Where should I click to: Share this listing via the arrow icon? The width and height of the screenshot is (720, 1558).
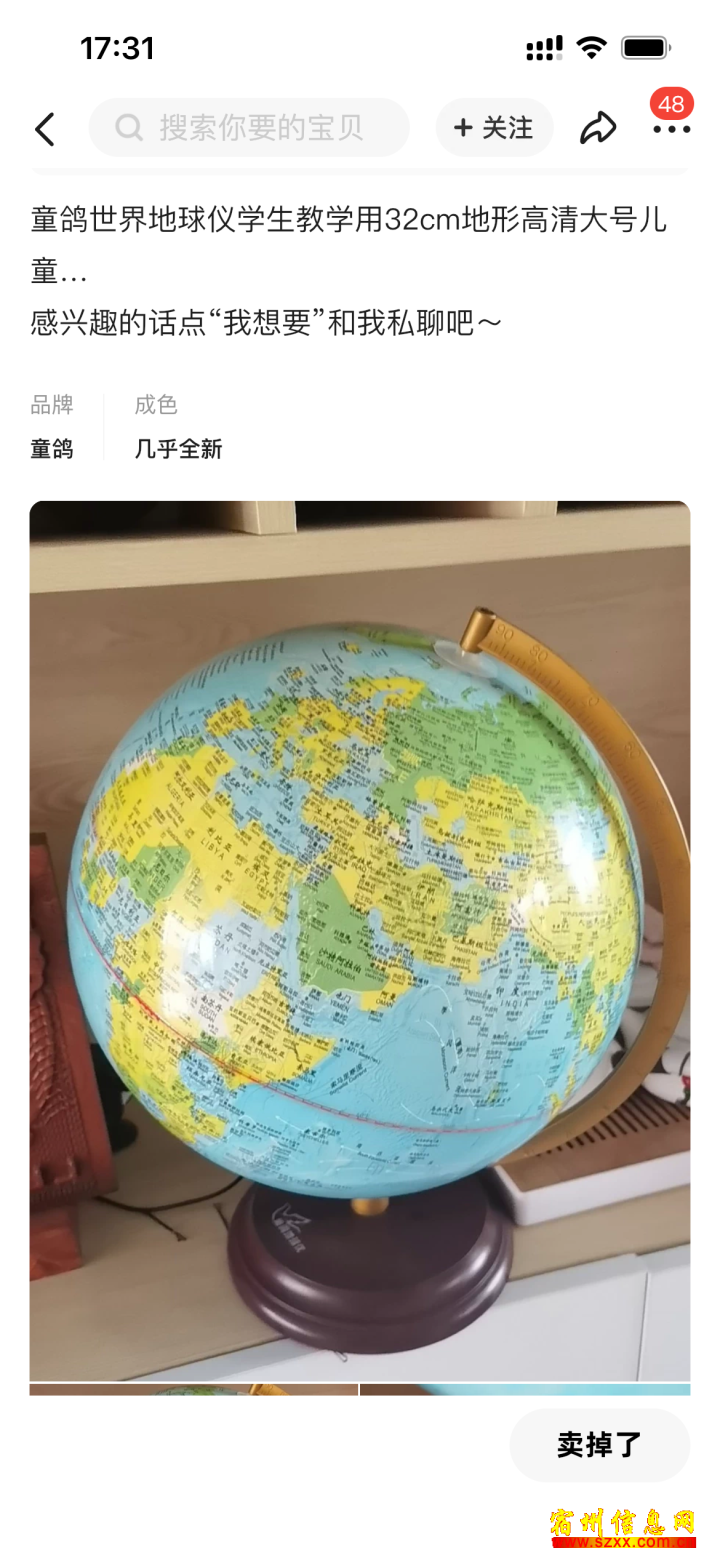click(598, 128)
